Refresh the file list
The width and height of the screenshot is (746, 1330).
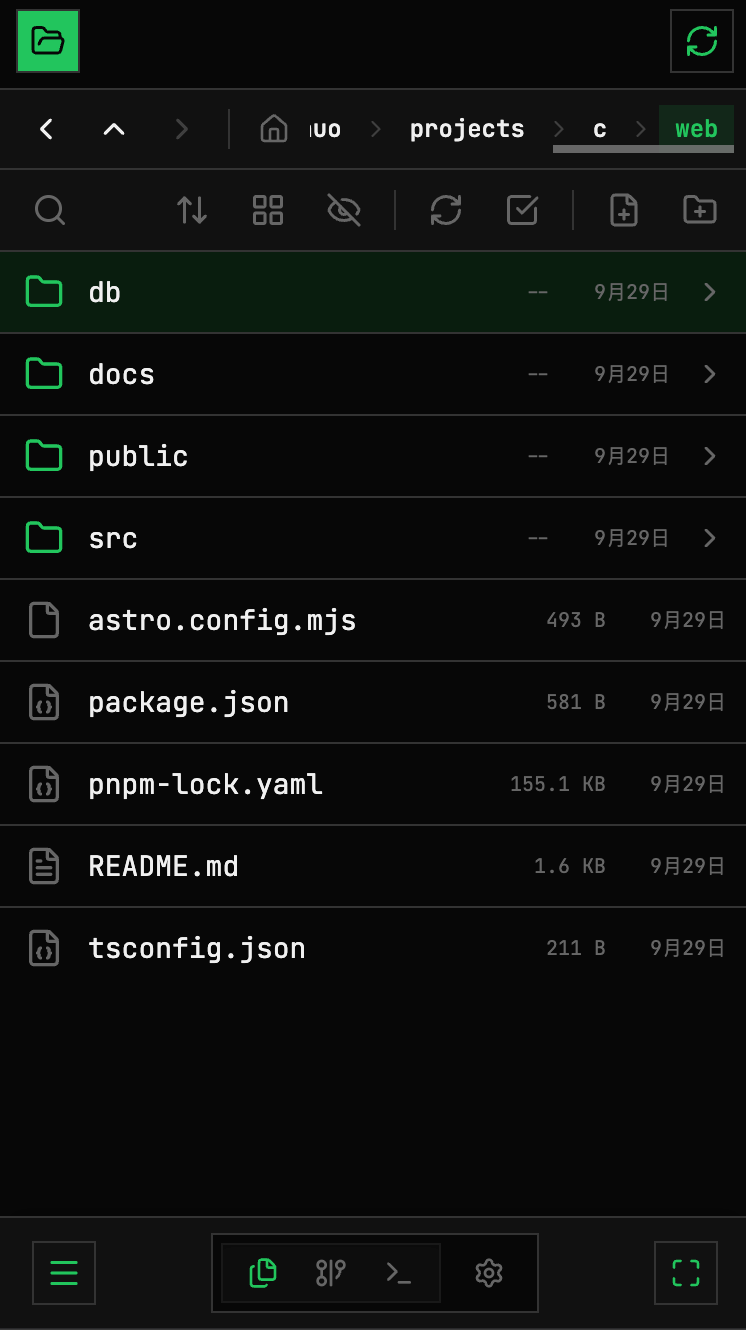[x=446, y=210]
